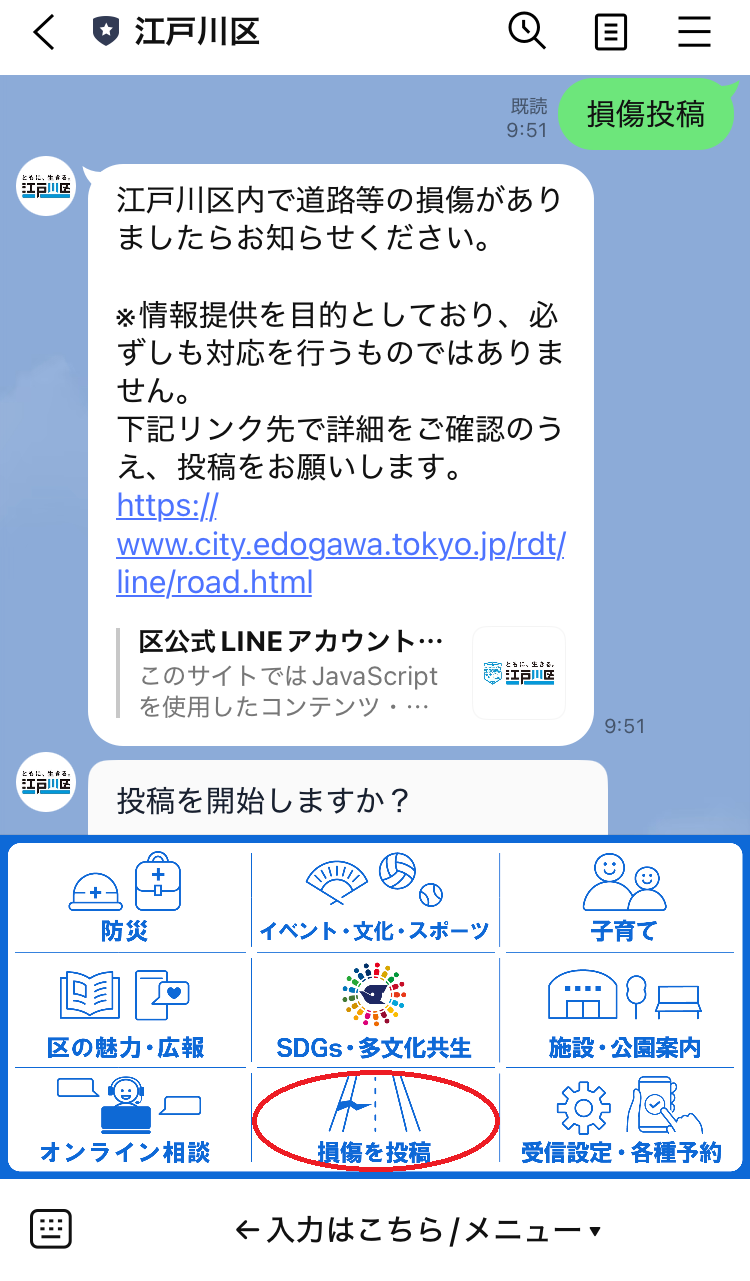The width and height of the screenshot is (750, 1281).
Task: Open 区の魅力・広報 menu tile
Action: (127, 1013)
